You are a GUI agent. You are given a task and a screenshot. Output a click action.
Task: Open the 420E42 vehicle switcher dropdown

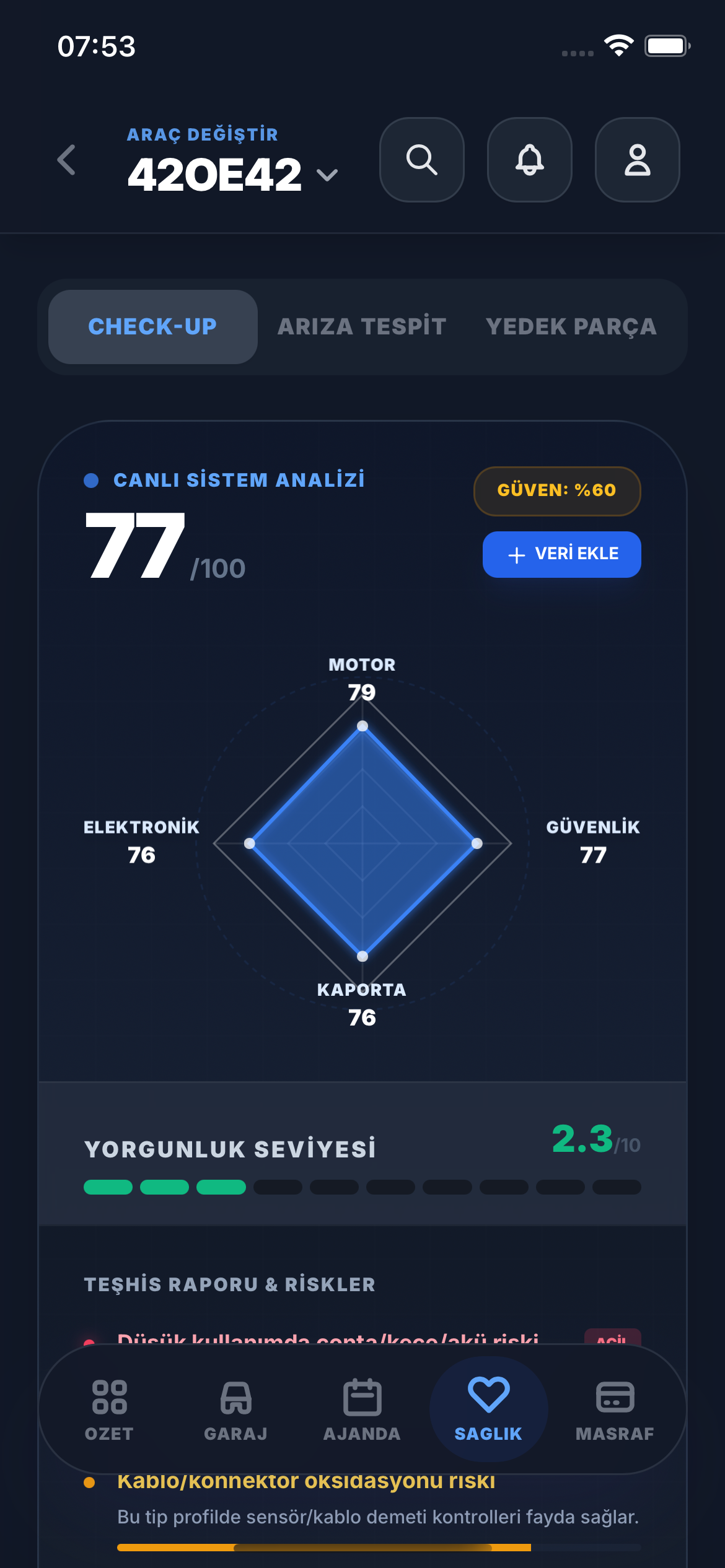pyautogui.click(x=232, y=174)
